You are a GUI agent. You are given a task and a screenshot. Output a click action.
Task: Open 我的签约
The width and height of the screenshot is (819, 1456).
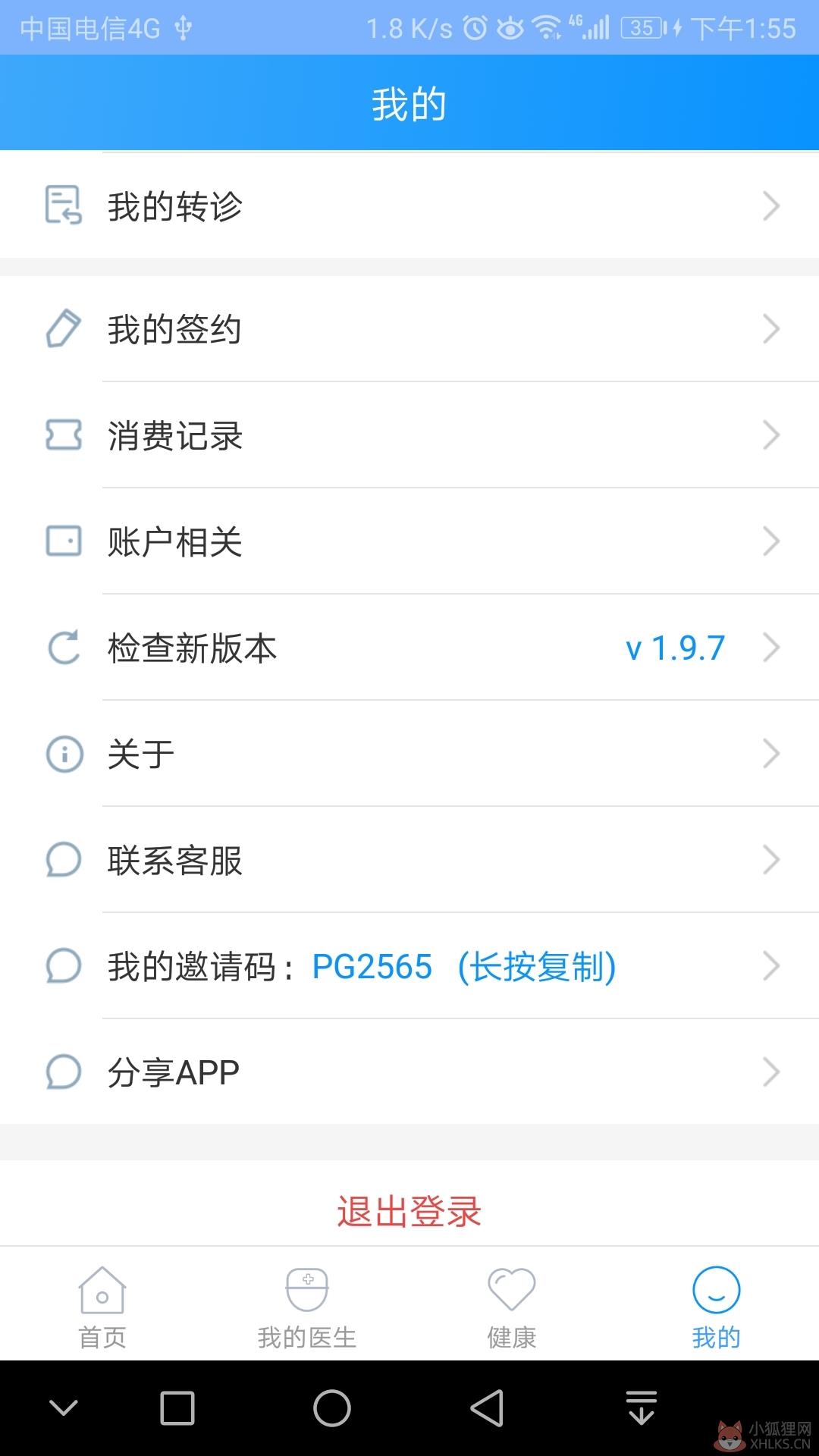[409, 328]
